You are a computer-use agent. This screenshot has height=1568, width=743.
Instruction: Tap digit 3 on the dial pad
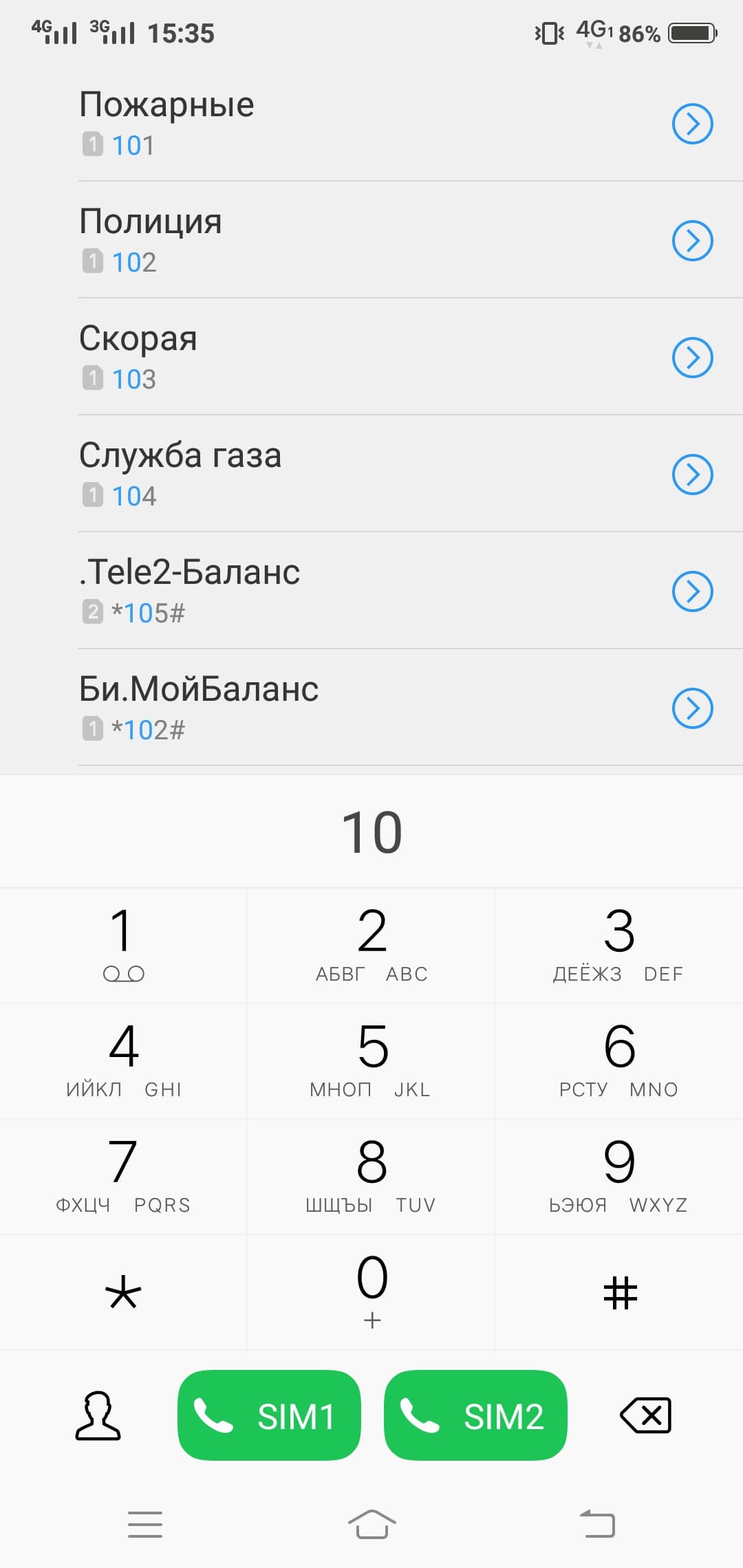(x=618, y=944)
